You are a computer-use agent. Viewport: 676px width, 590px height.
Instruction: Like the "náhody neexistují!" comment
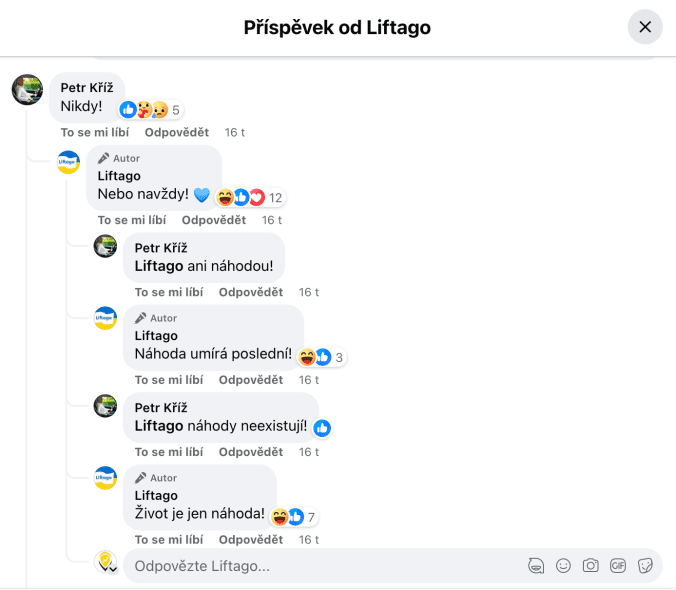[x=168, y=452]
